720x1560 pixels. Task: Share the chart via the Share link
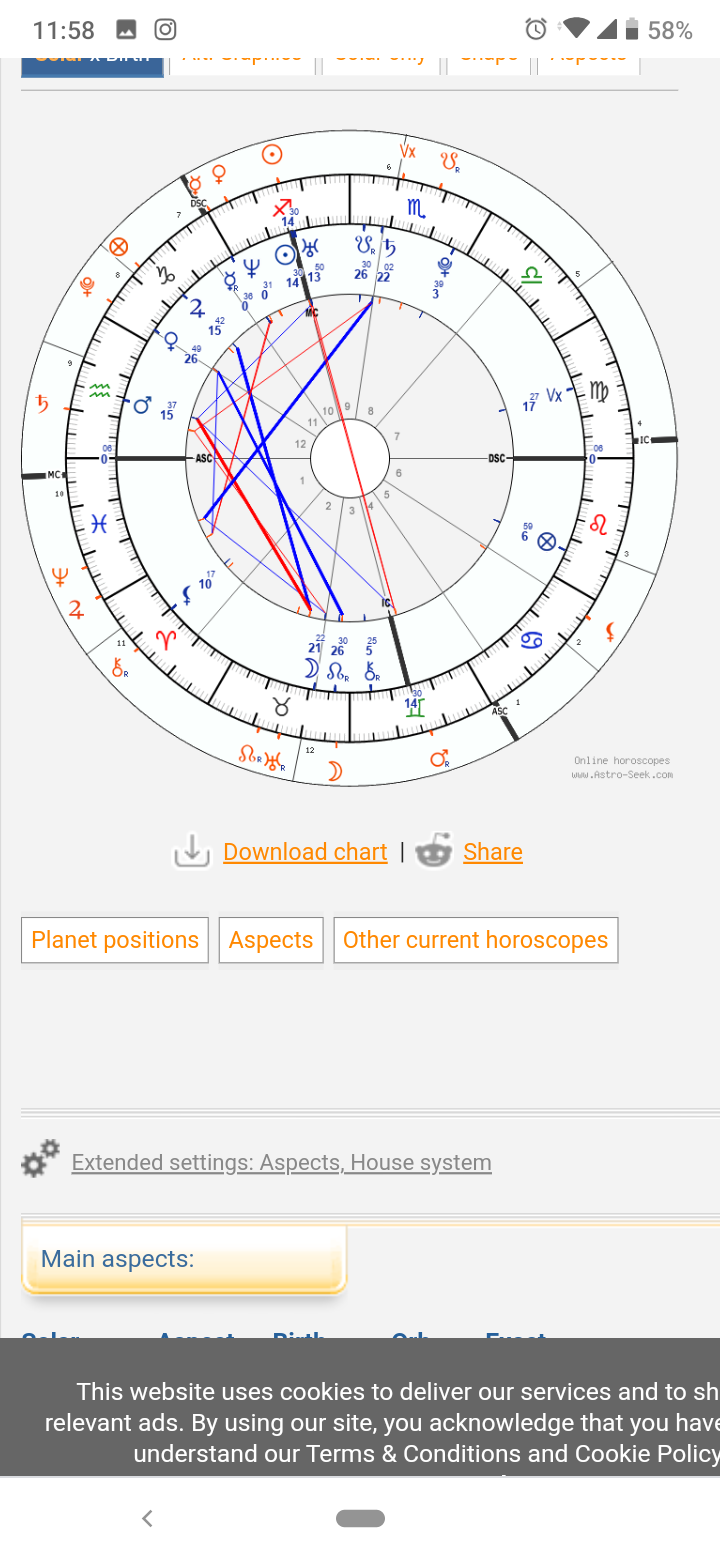(493, 852)
